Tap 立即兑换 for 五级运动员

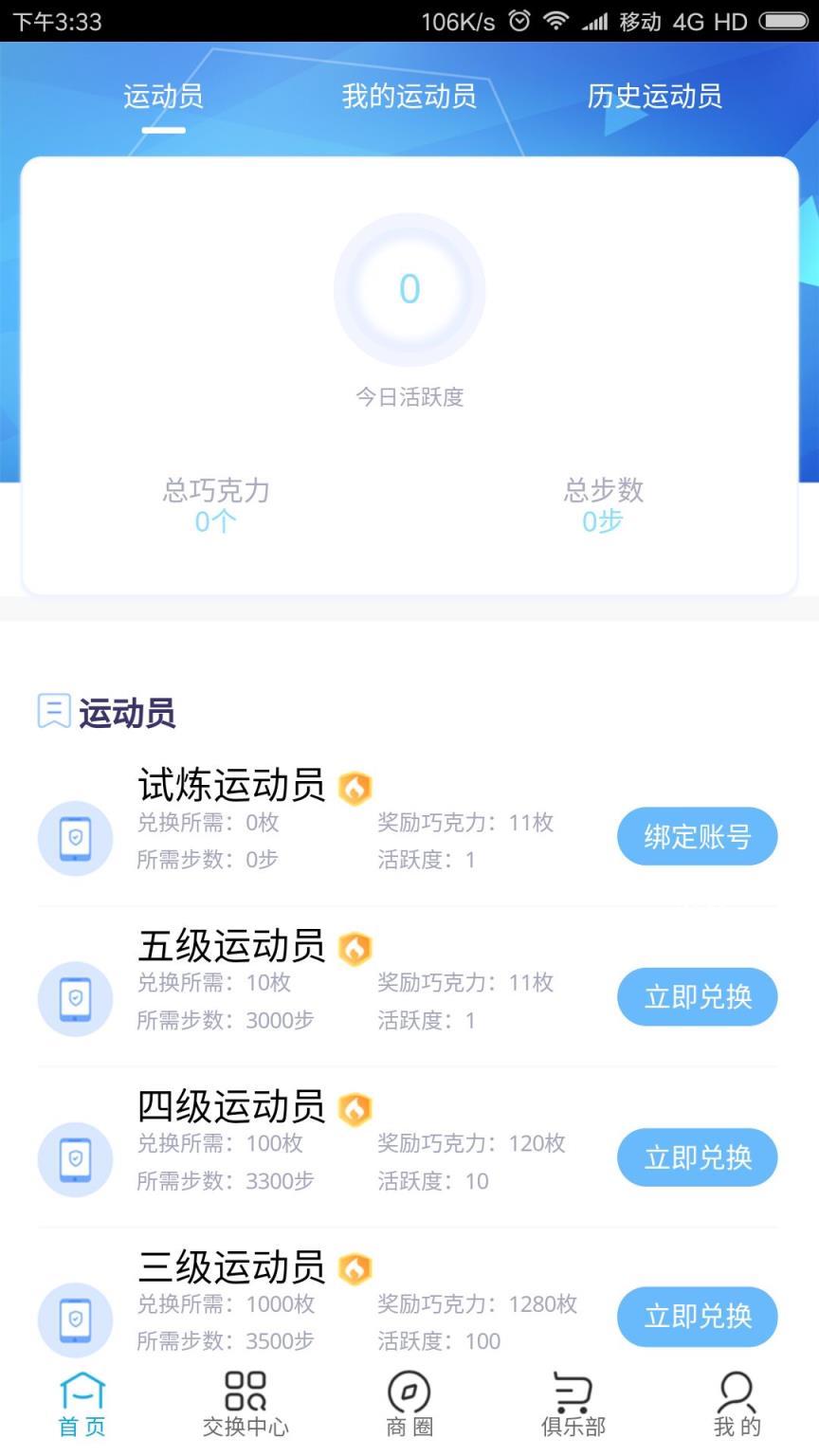tap(697, 996)
